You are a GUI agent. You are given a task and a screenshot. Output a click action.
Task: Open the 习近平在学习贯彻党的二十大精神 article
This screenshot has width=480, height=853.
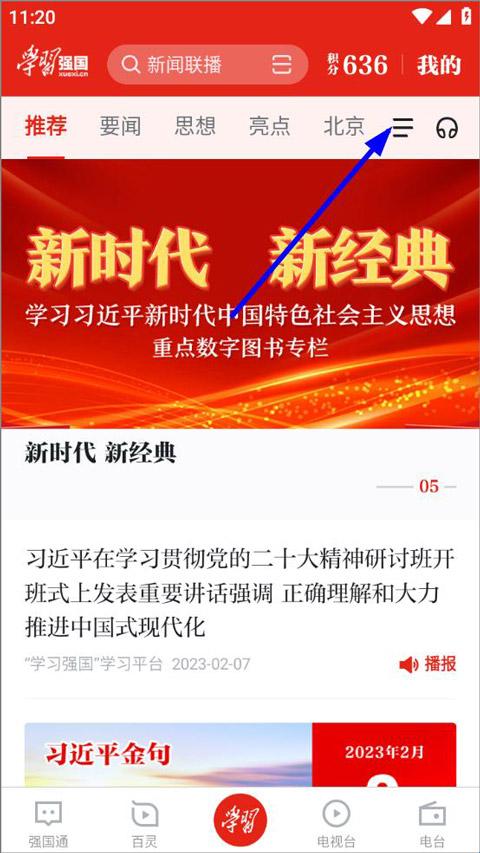pos(240,594)
